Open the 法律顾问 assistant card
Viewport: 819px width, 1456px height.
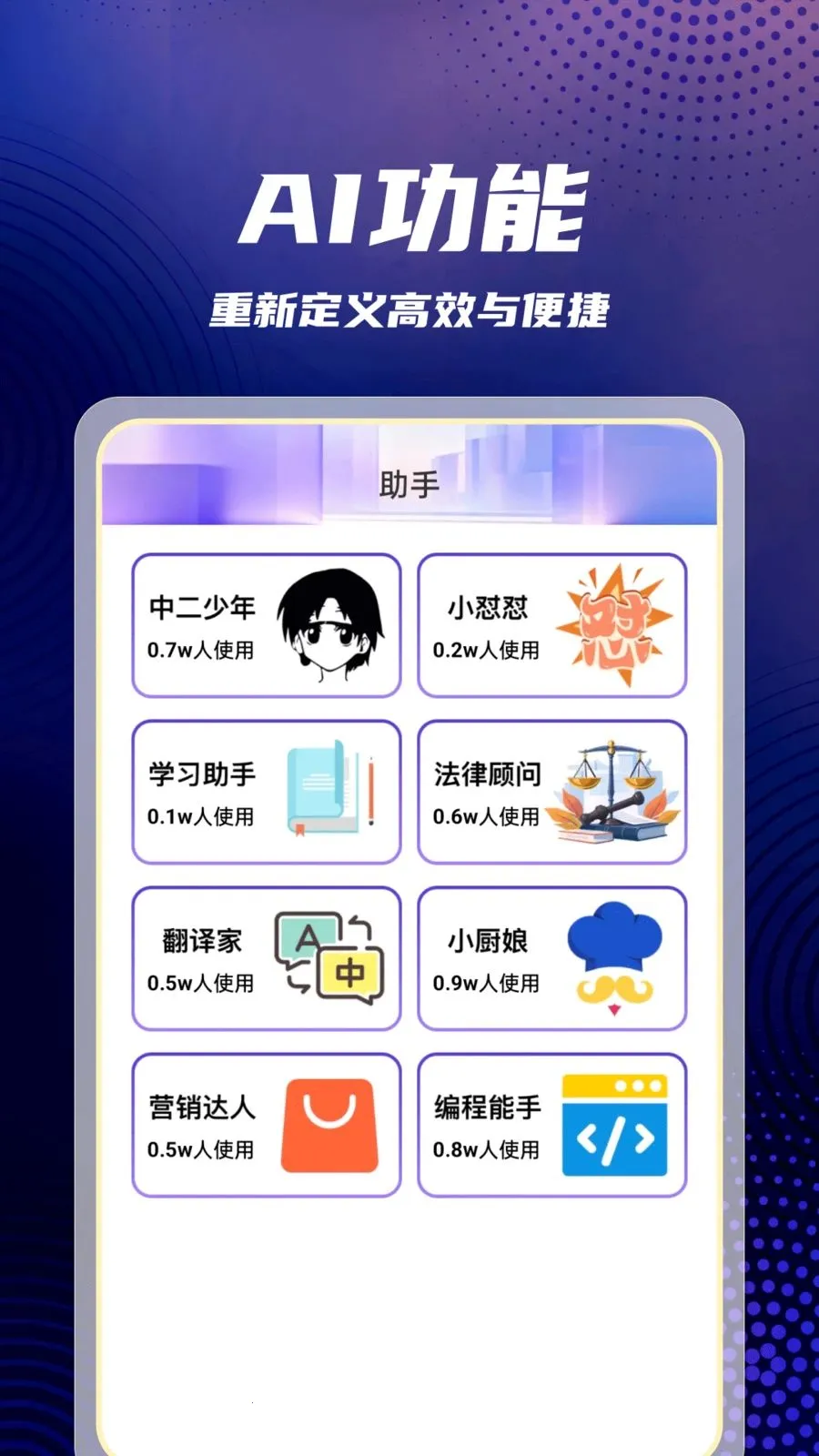[551, 793]
